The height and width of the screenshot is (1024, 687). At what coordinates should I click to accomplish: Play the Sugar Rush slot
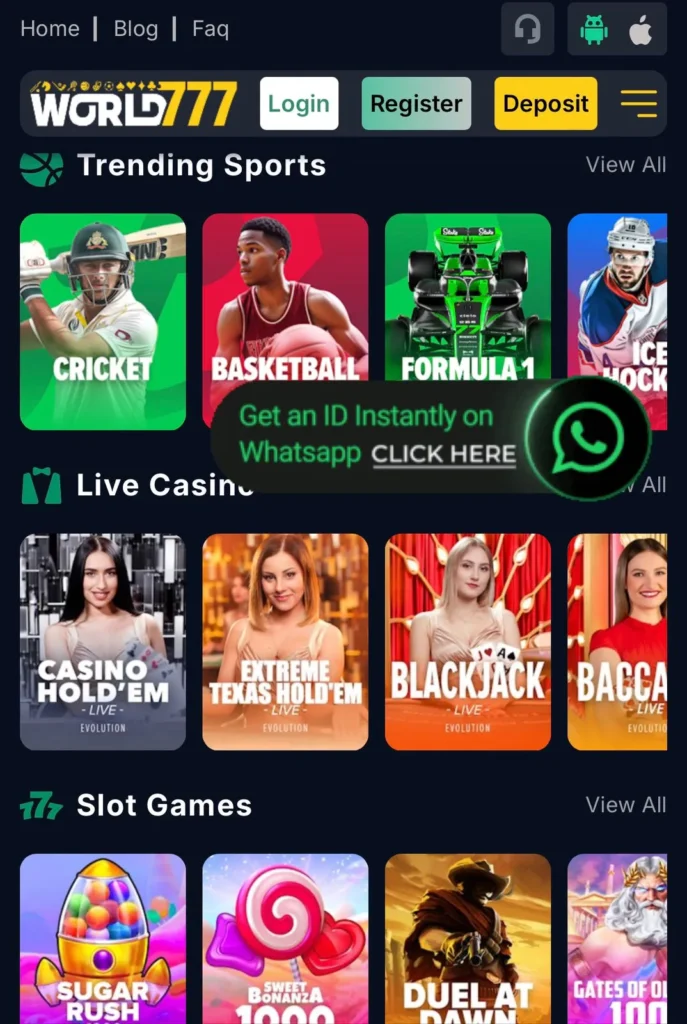tap(103, 938)
